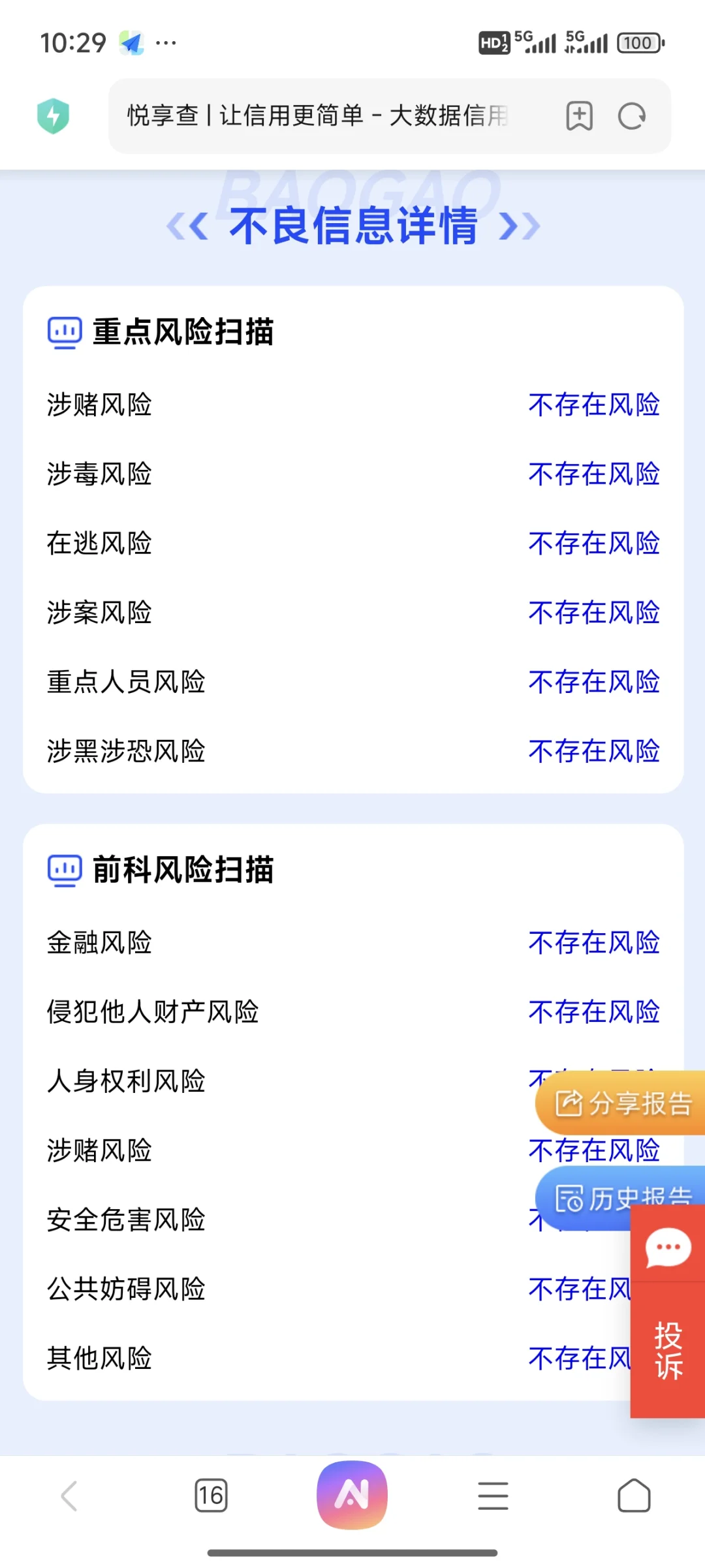Tap the 投诉 complaint button

(x=668, y=1349)
